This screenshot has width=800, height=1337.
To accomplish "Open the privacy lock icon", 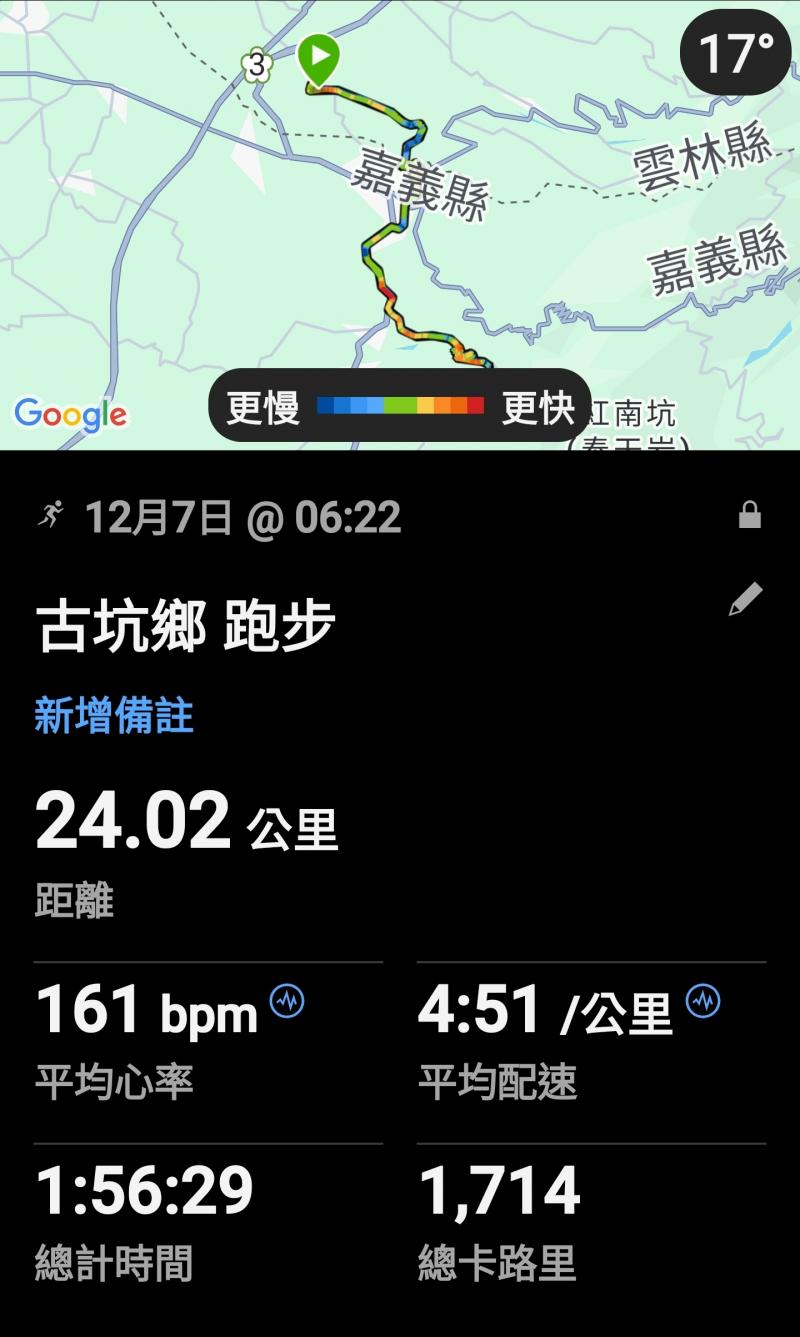I will click(x=749, y=516).
